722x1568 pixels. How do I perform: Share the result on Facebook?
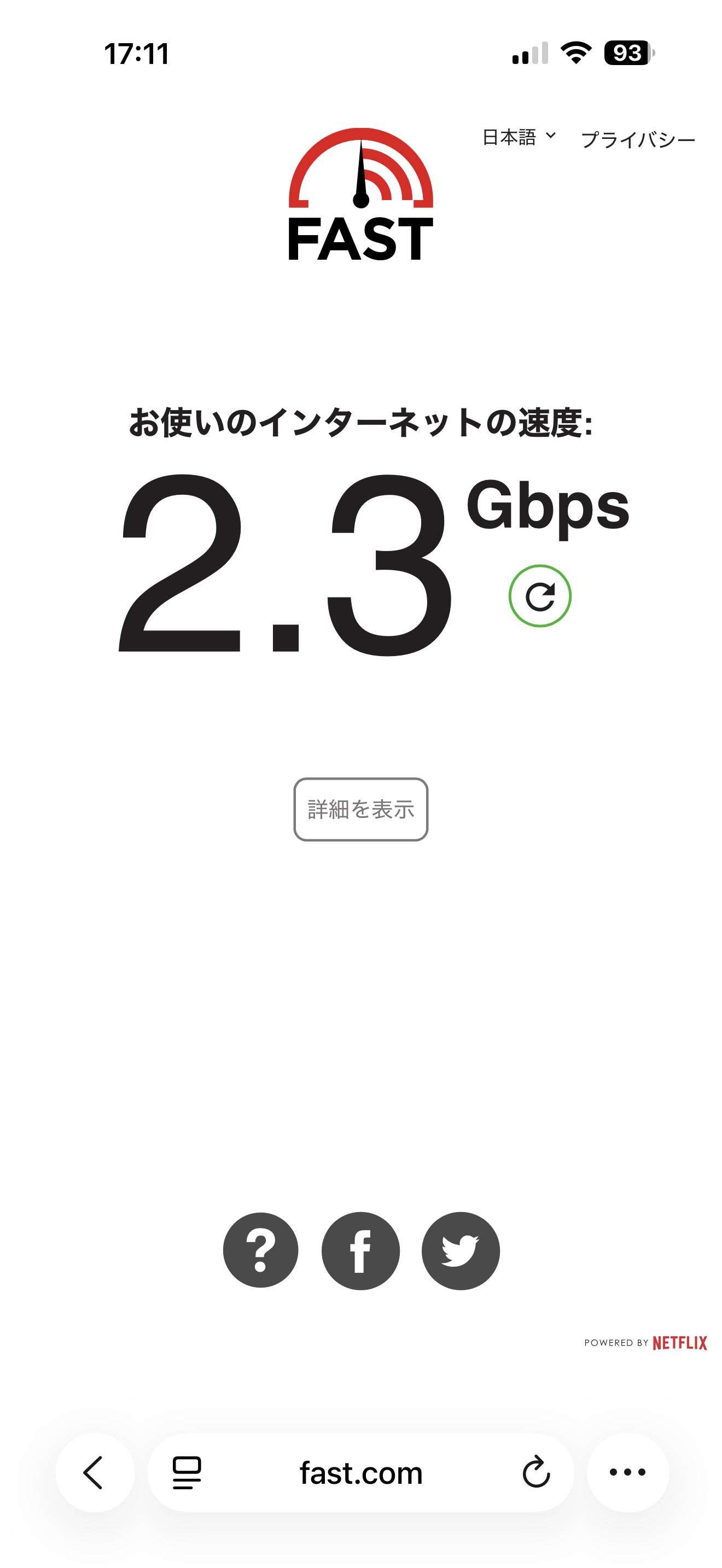point(360,1250)
